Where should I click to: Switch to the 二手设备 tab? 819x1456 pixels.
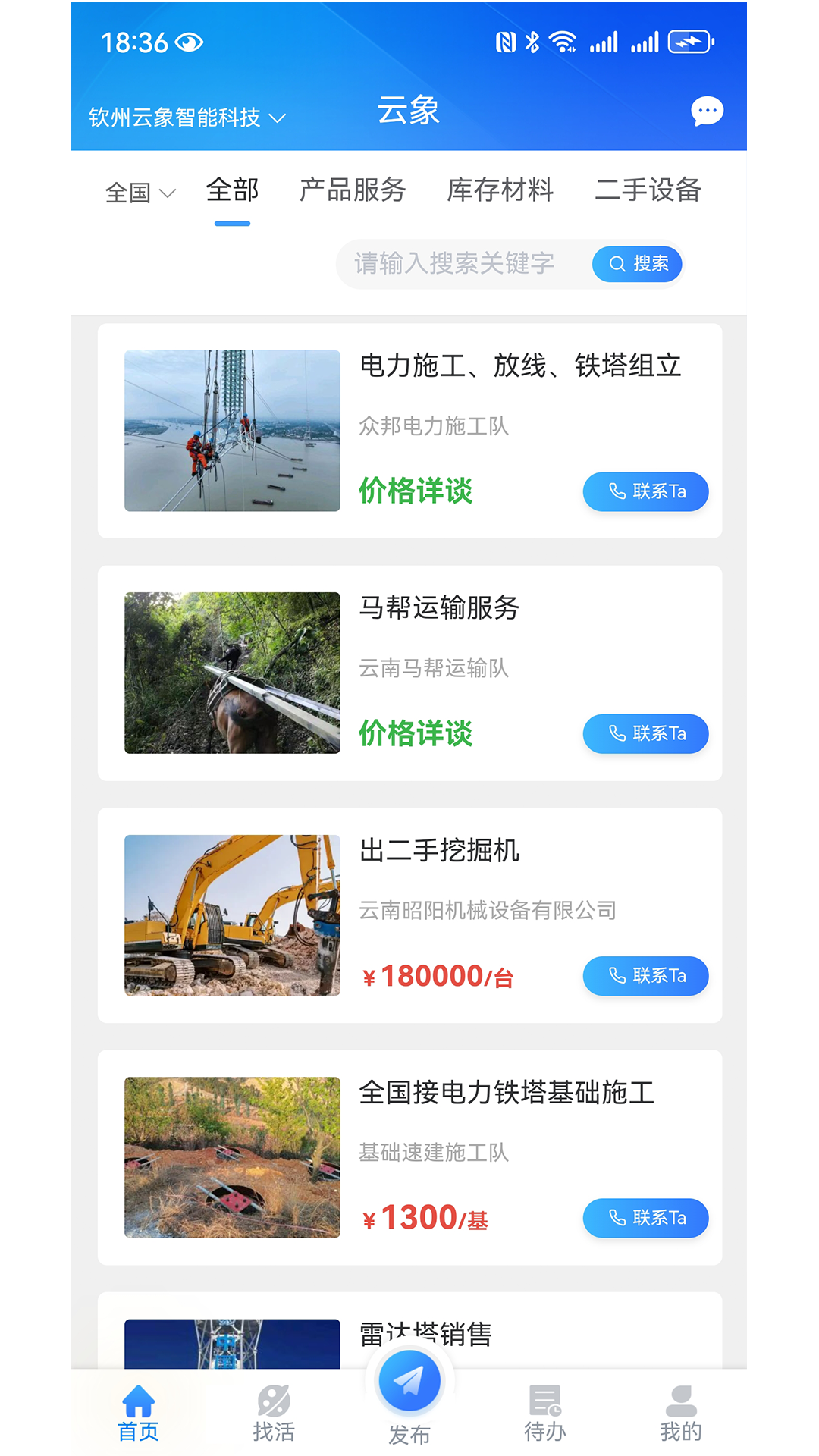pyautogui.click(x=648, y=190)
